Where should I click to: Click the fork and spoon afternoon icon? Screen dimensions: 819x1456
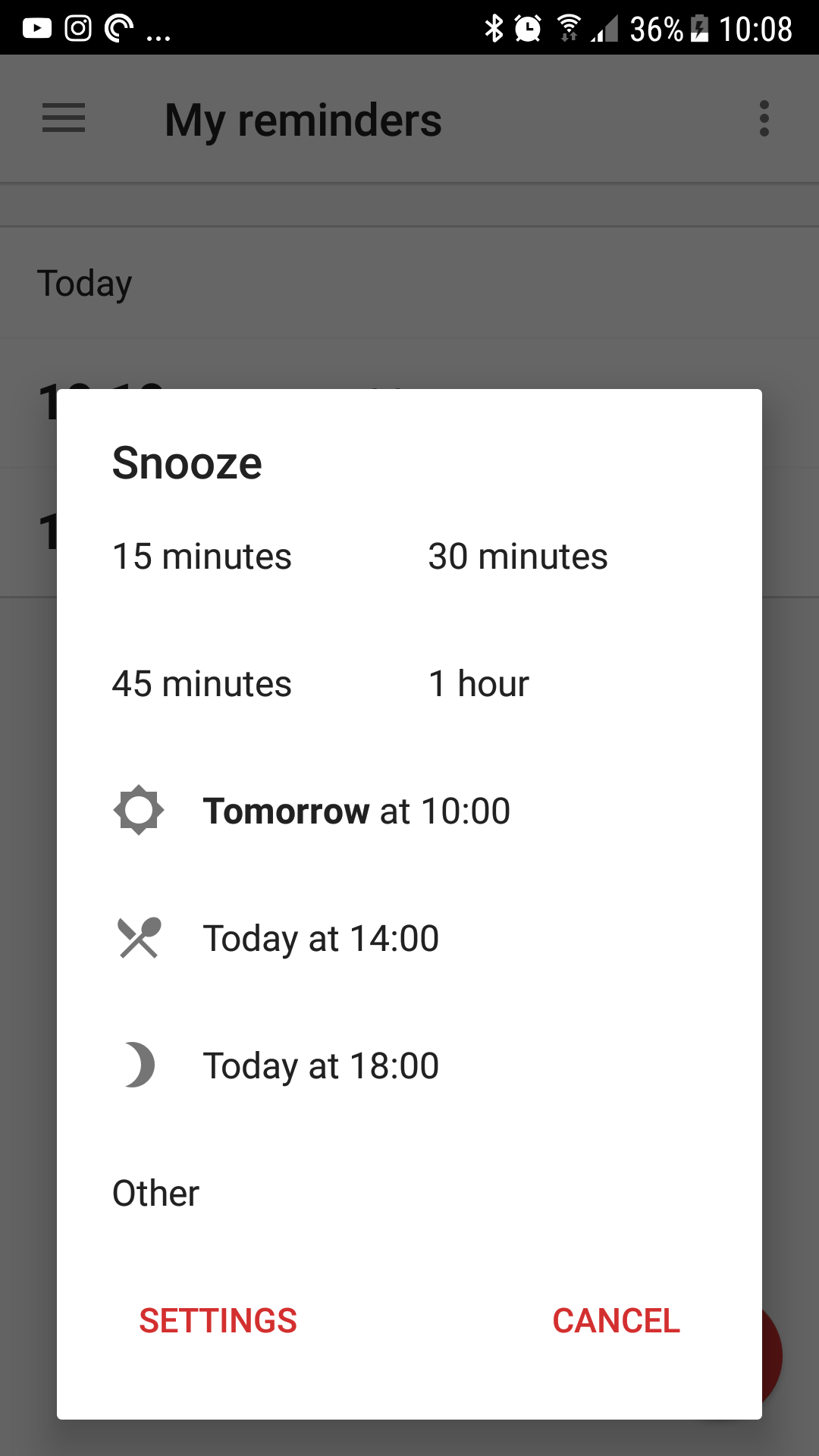[138, 938]
